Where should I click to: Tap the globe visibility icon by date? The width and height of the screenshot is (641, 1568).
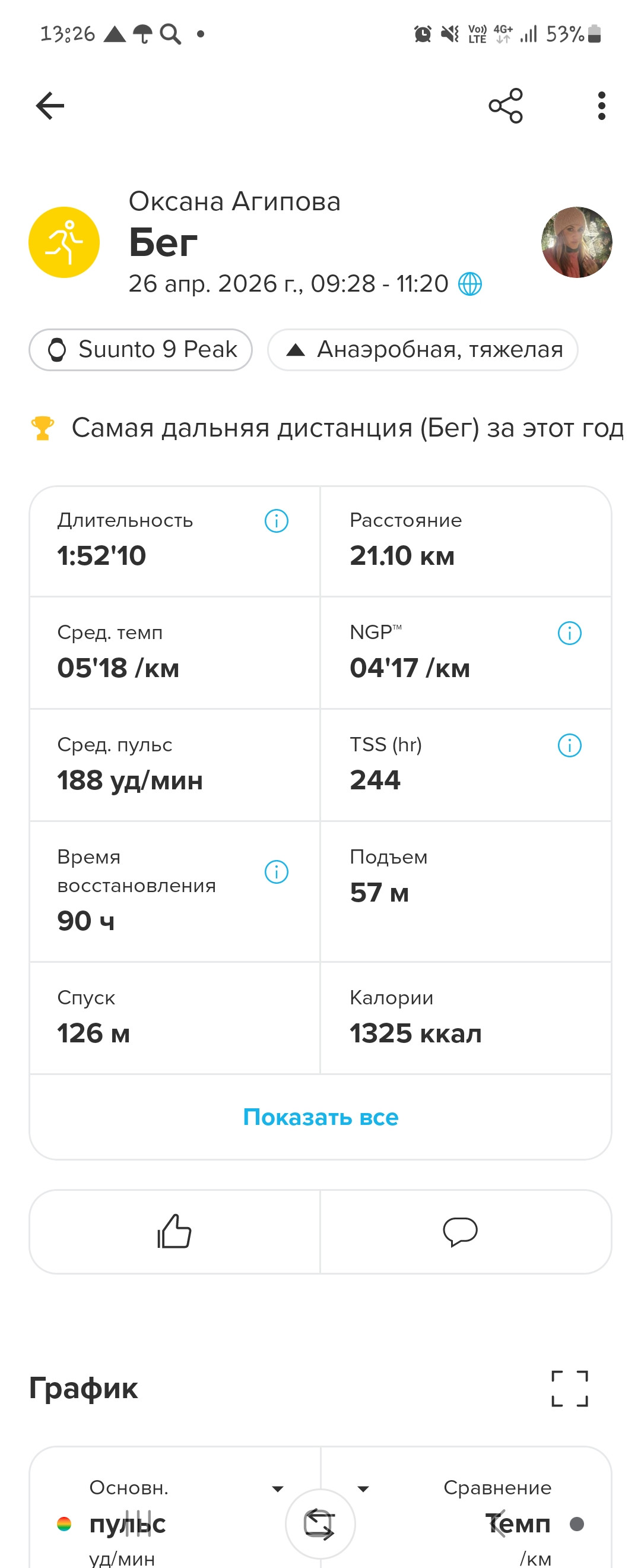(x=469, y=284)
